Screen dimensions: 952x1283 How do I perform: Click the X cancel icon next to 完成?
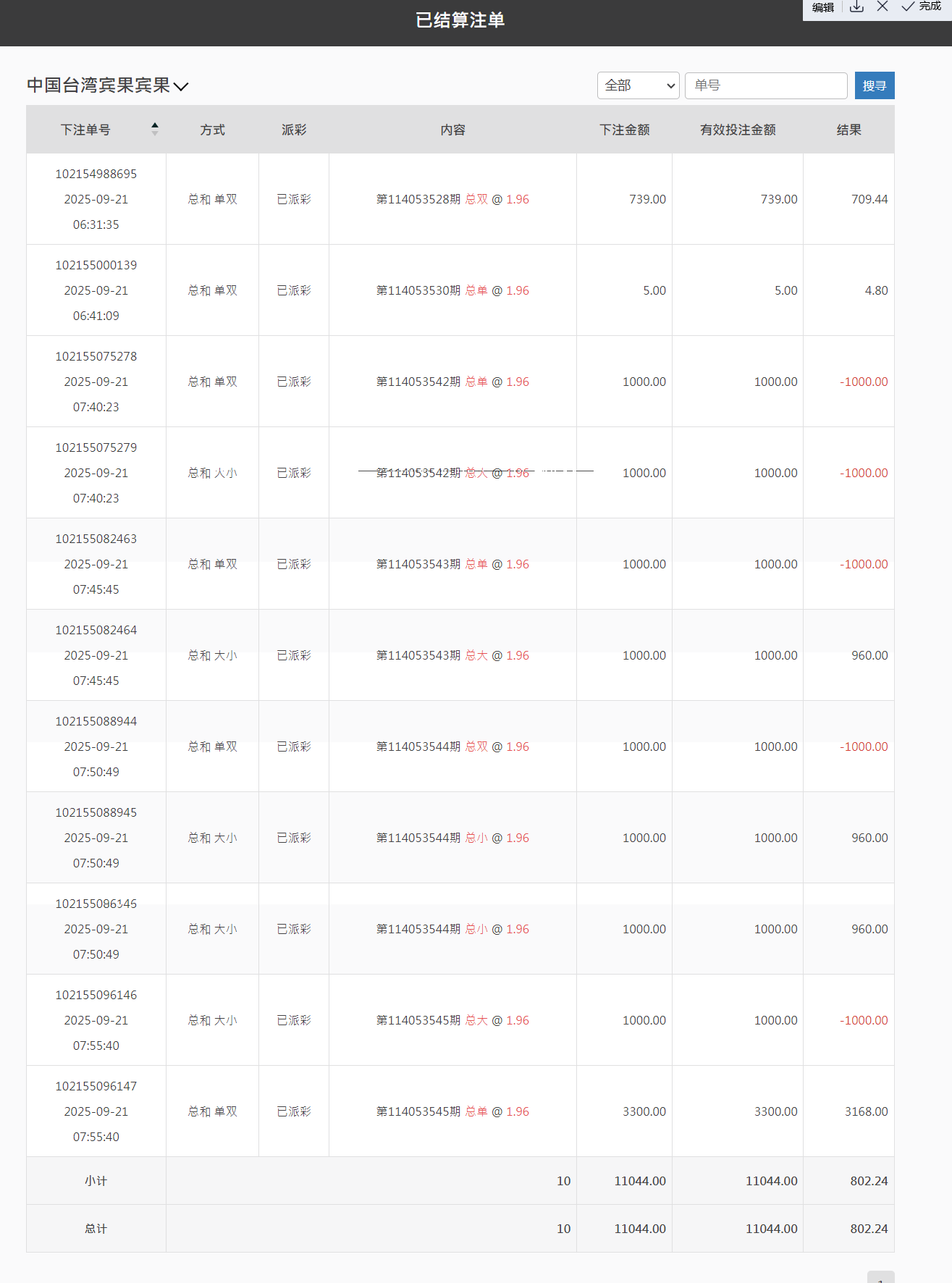click(882, 7)
